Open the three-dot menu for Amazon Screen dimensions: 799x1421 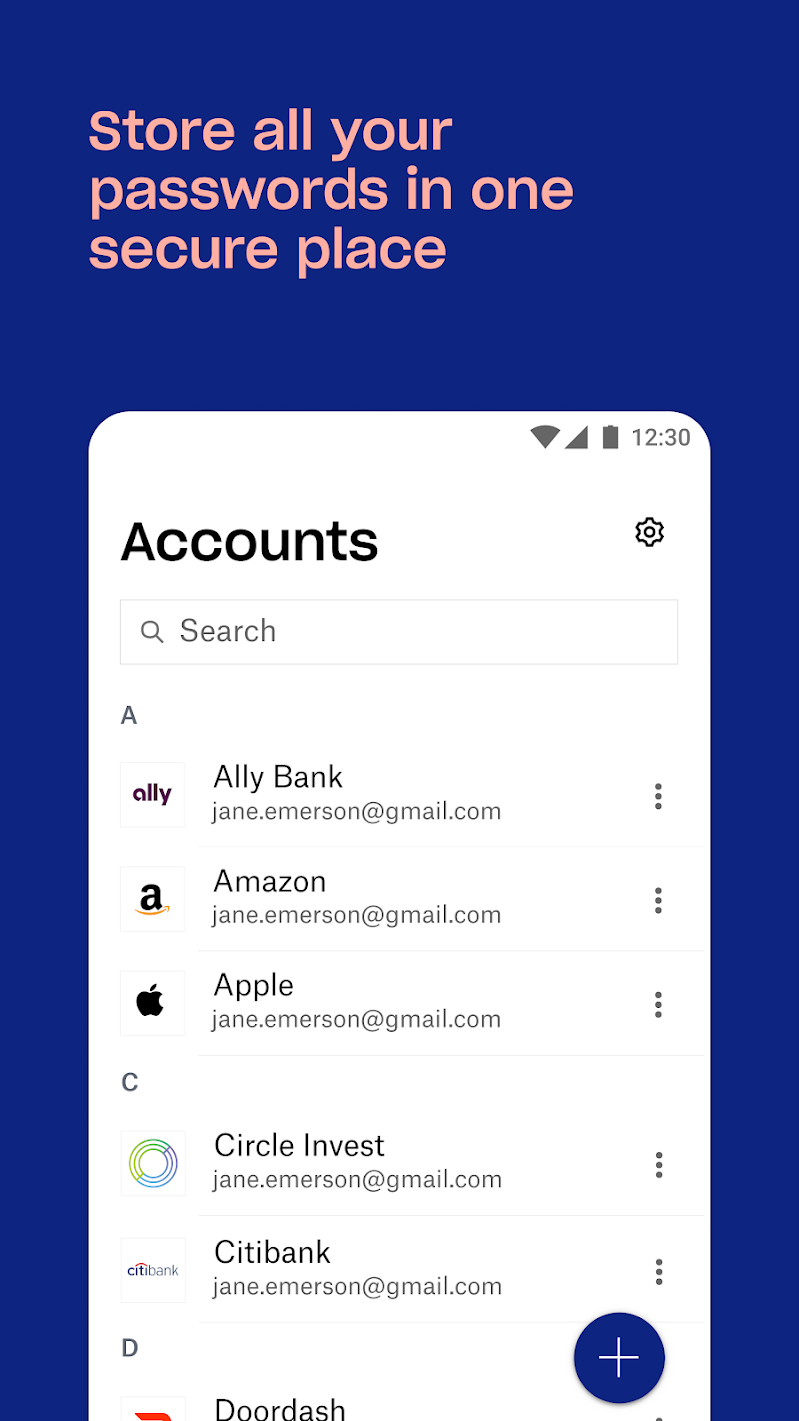pyautogui.click(x=658, y=900)
